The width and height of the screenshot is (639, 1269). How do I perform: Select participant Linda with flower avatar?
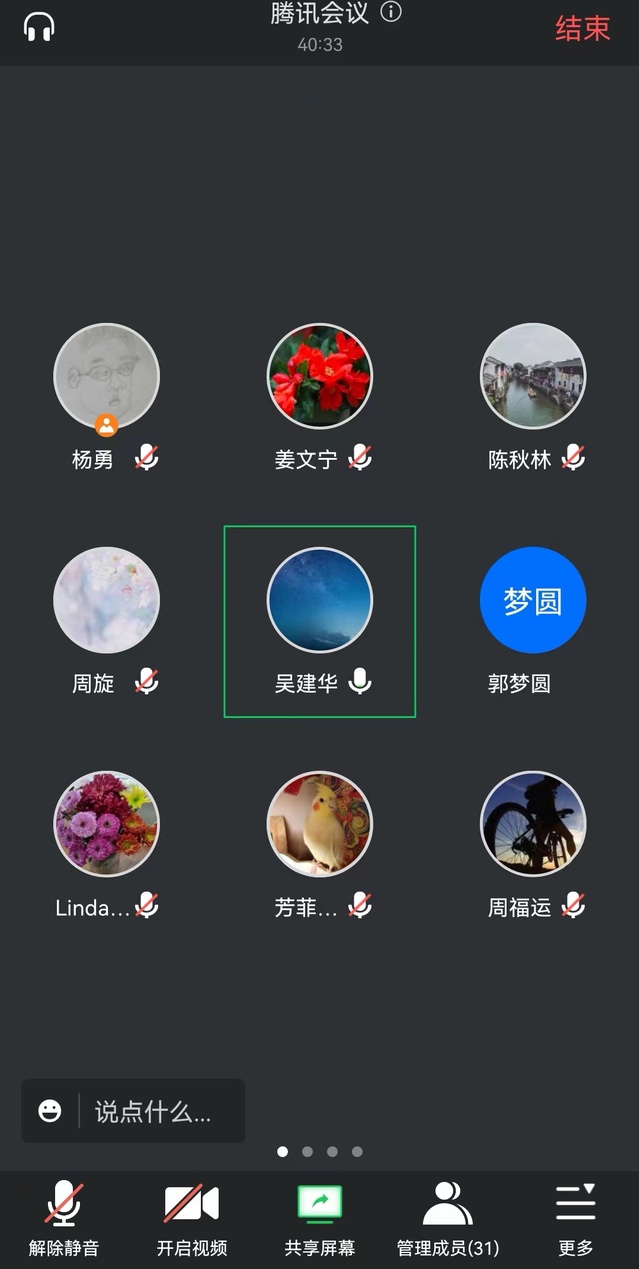(106, 824)
